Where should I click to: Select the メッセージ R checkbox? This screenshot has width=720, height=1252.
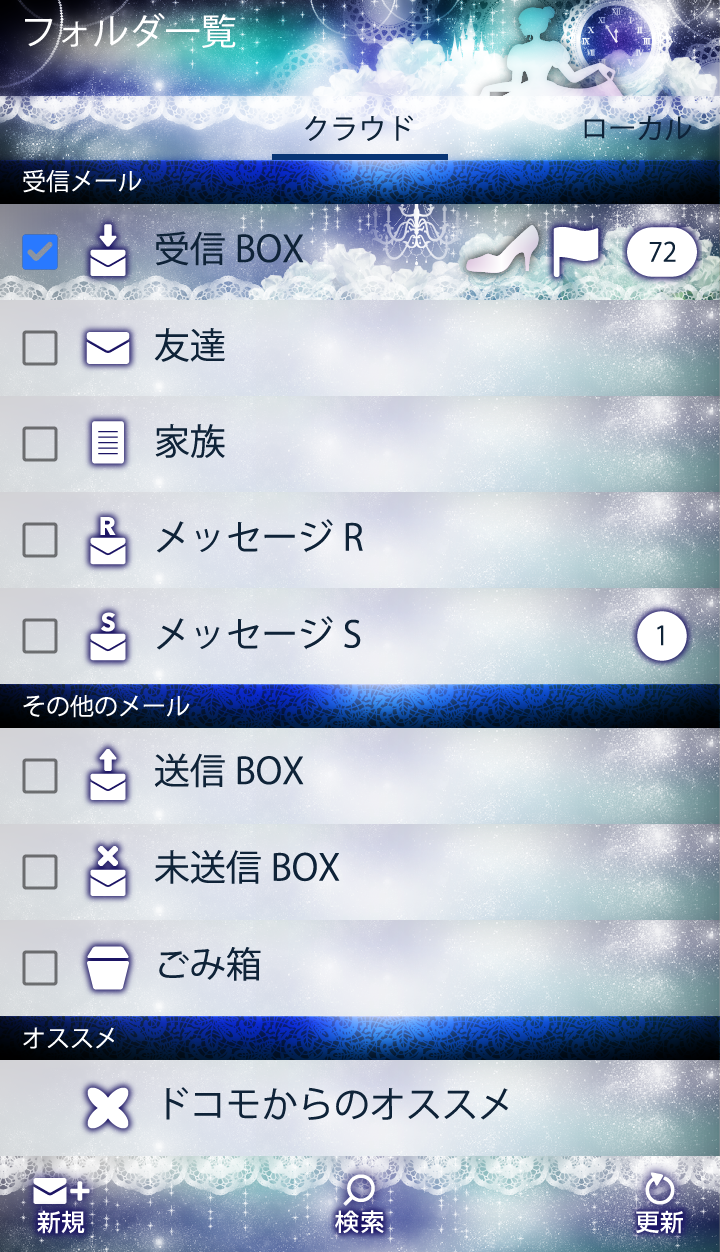40,540
